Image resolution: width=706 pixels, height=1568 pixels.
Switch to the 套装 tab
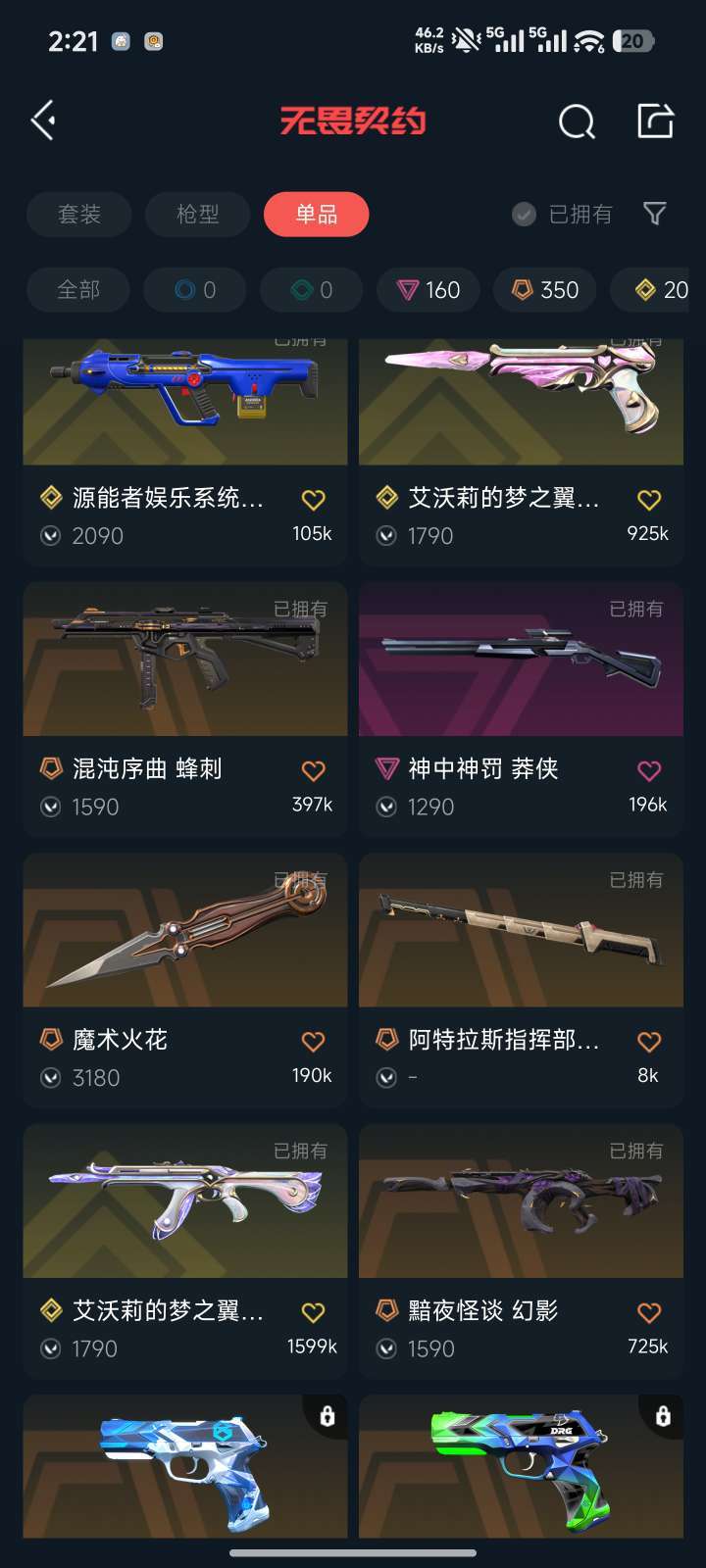click(78, 215)
